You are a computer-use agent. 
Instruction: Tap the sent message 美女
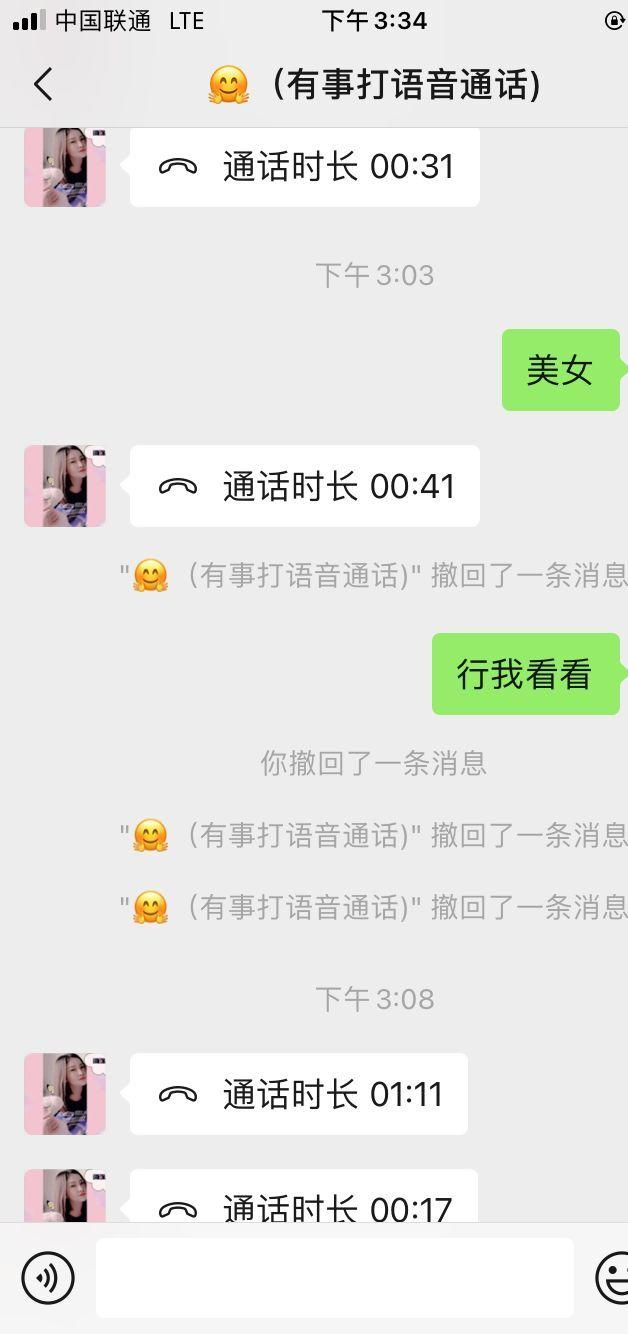click(560, 370)
